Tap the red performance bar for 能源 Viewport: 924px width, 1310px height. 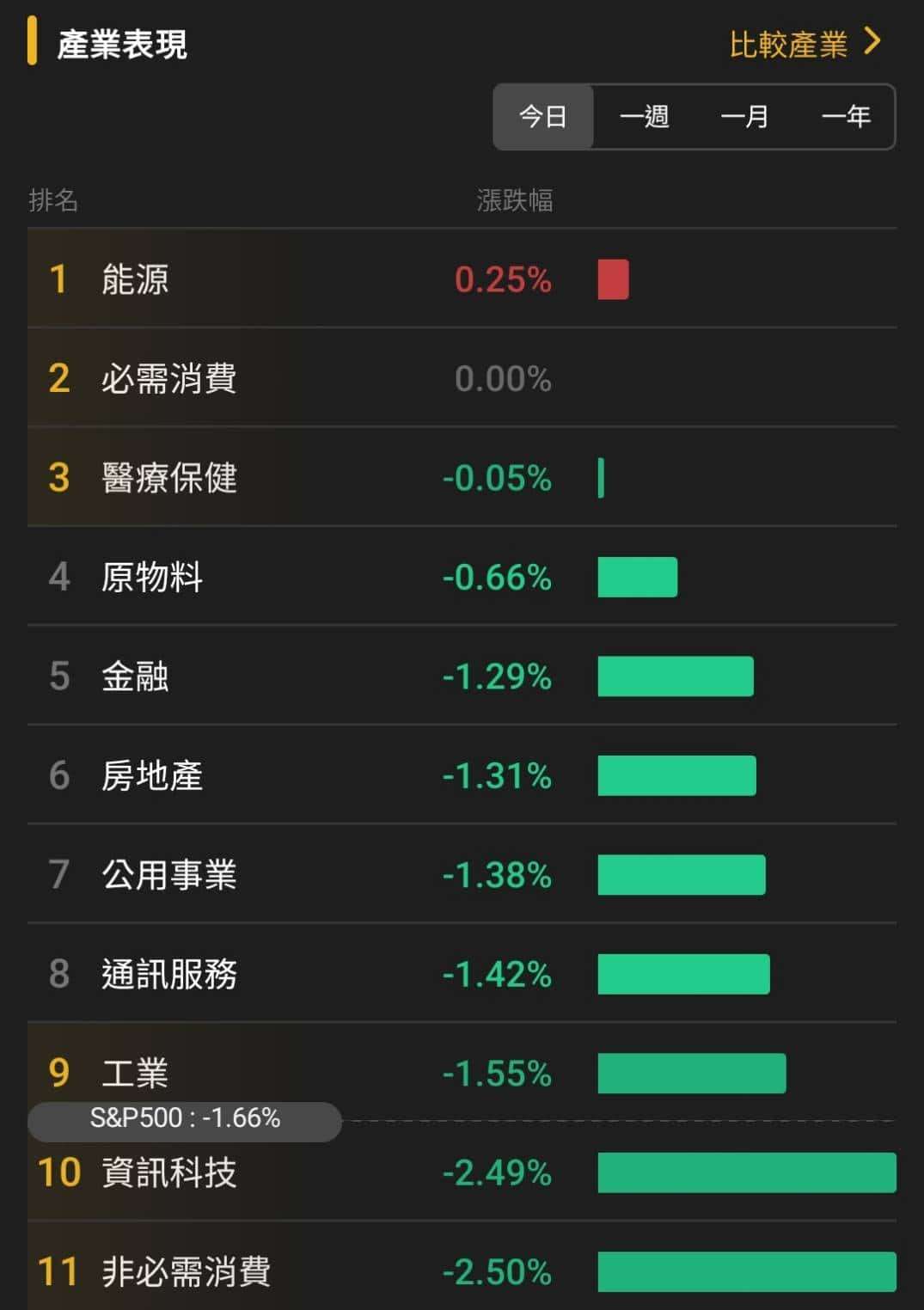[x=612, y=279]
